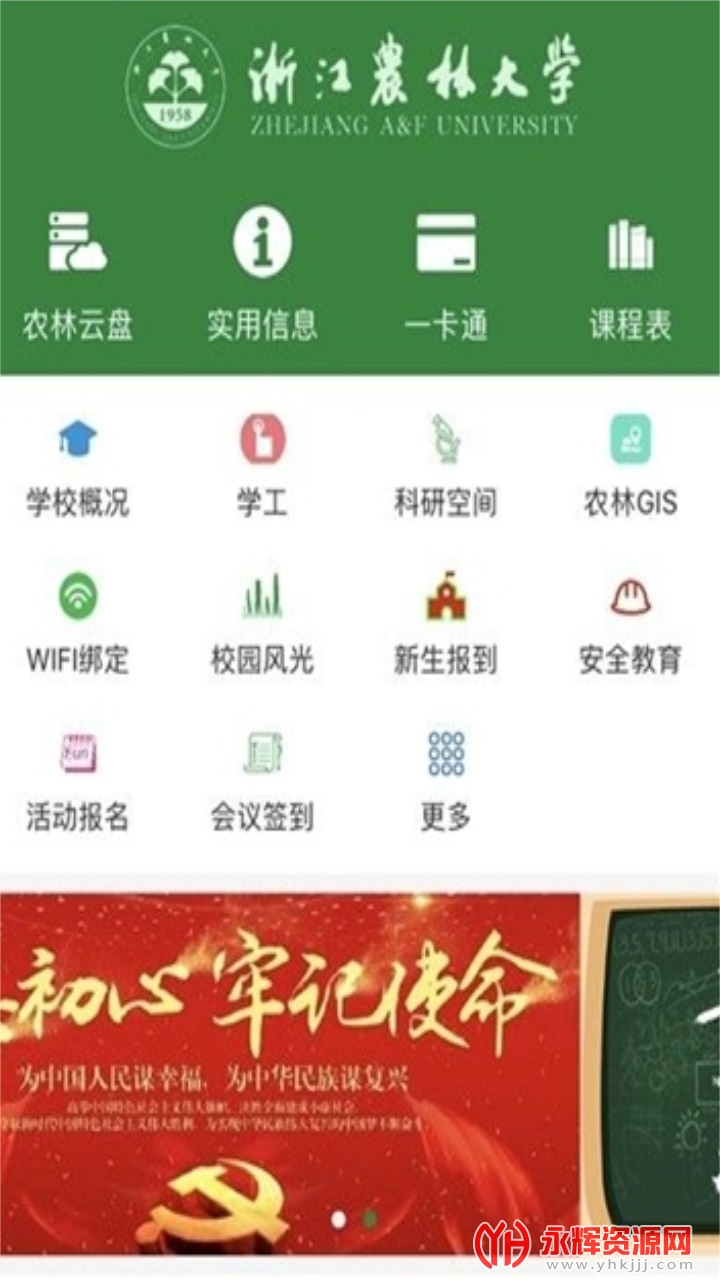Launch 农林GIS map service

[x=630, y=465]
